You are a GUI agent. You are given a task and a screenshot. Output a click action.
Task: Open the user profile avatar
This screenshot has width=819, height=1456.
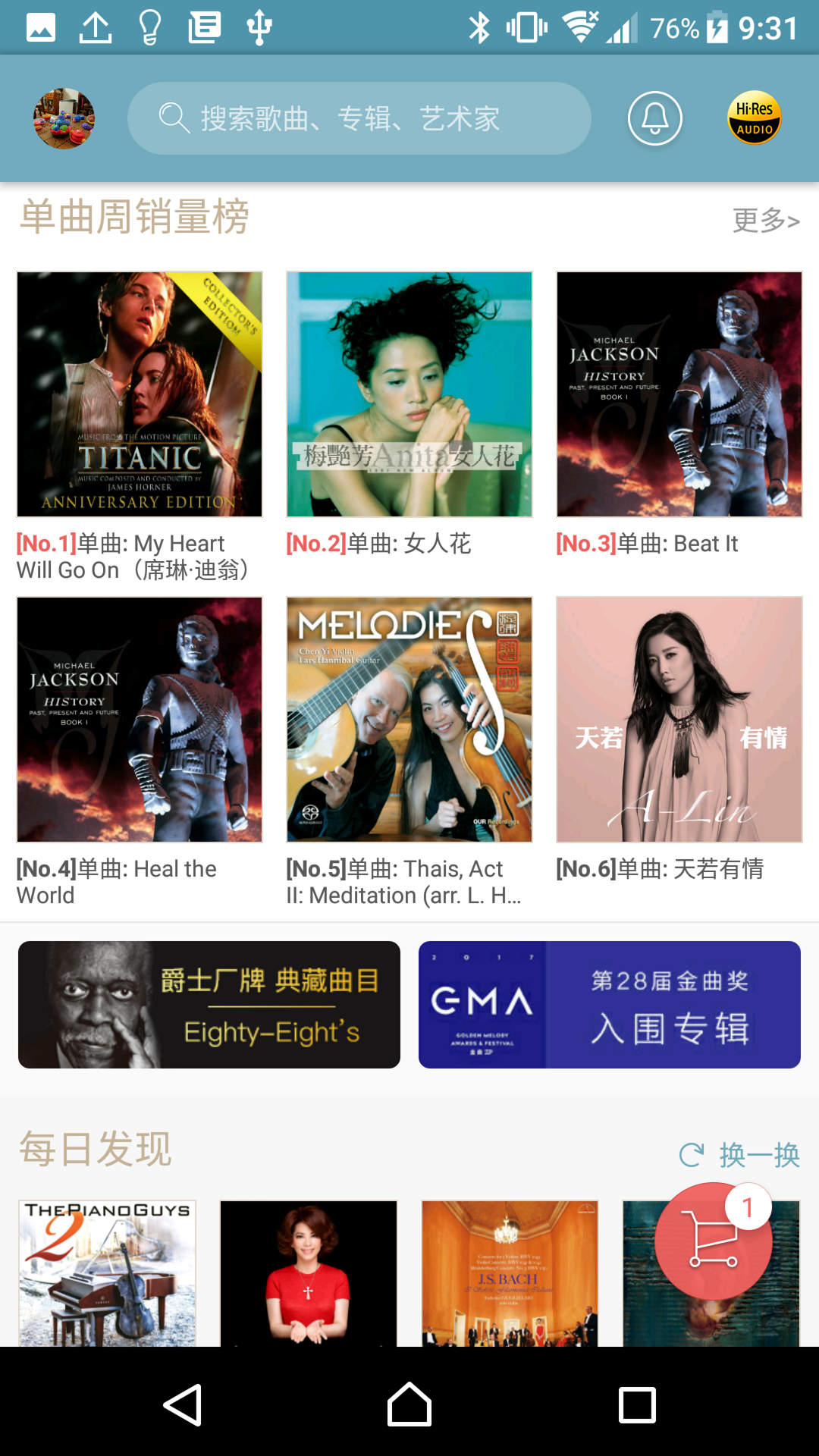pos(64,118)
